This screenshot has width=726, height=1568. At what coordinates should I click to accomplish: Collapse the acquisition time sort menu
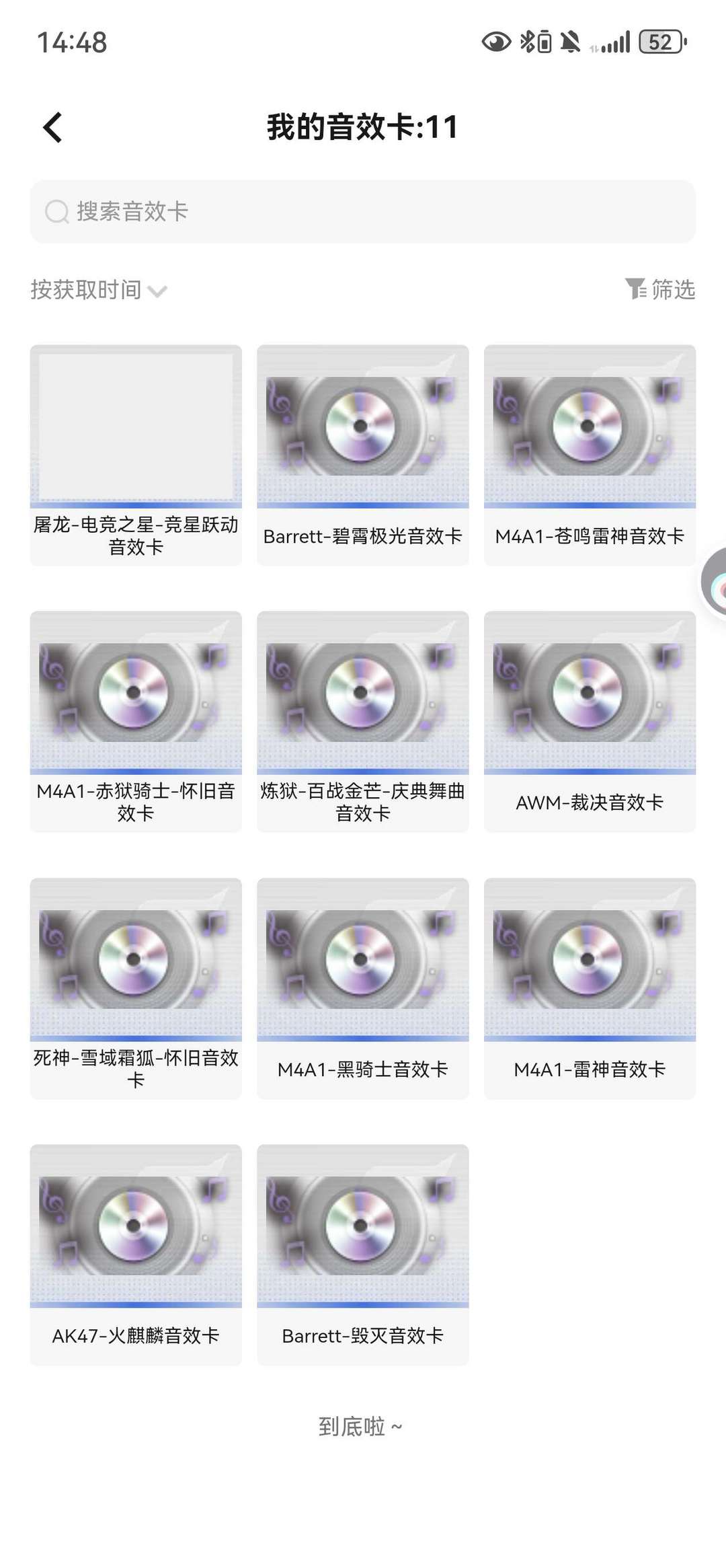coord(158,291)
